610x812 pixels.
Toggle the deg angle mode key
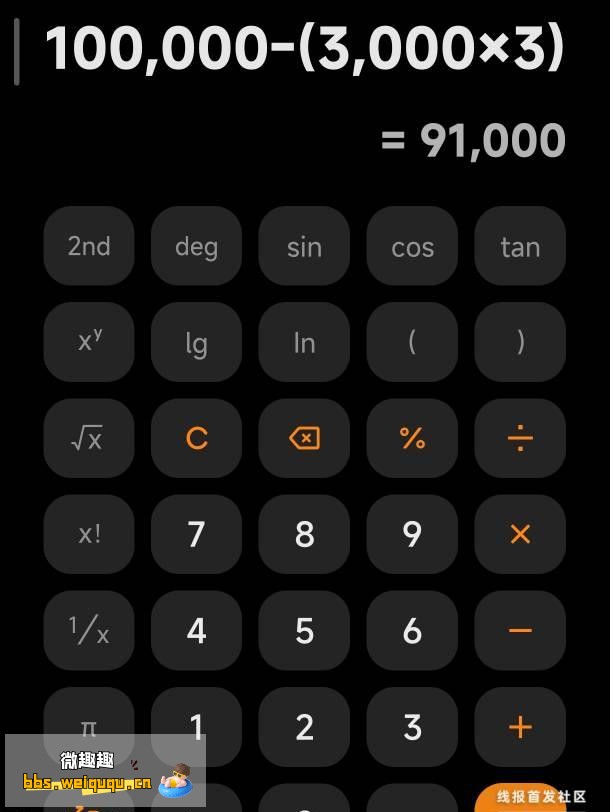[196, 246]
